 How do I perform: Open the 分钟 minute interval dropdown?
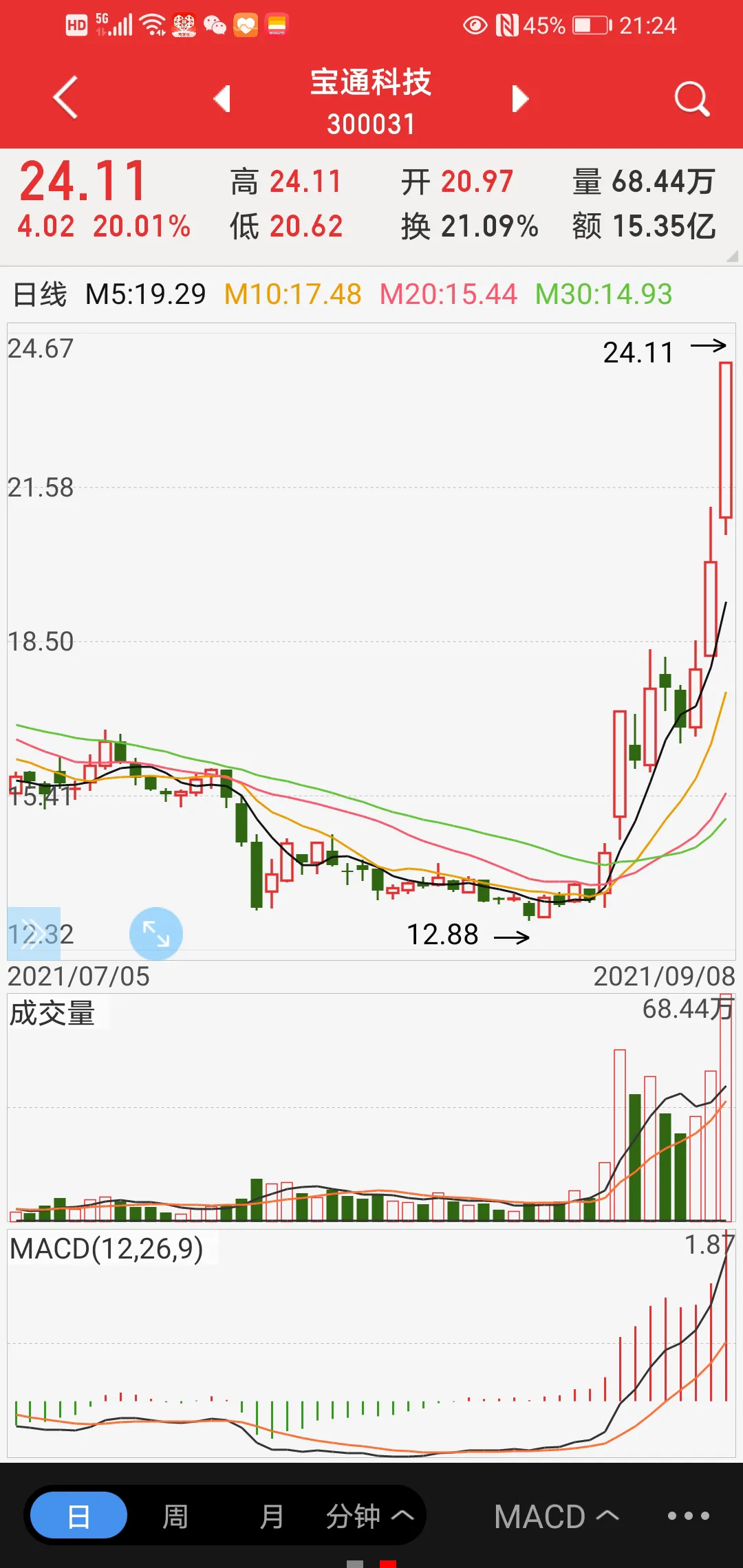click(369, 1516)
